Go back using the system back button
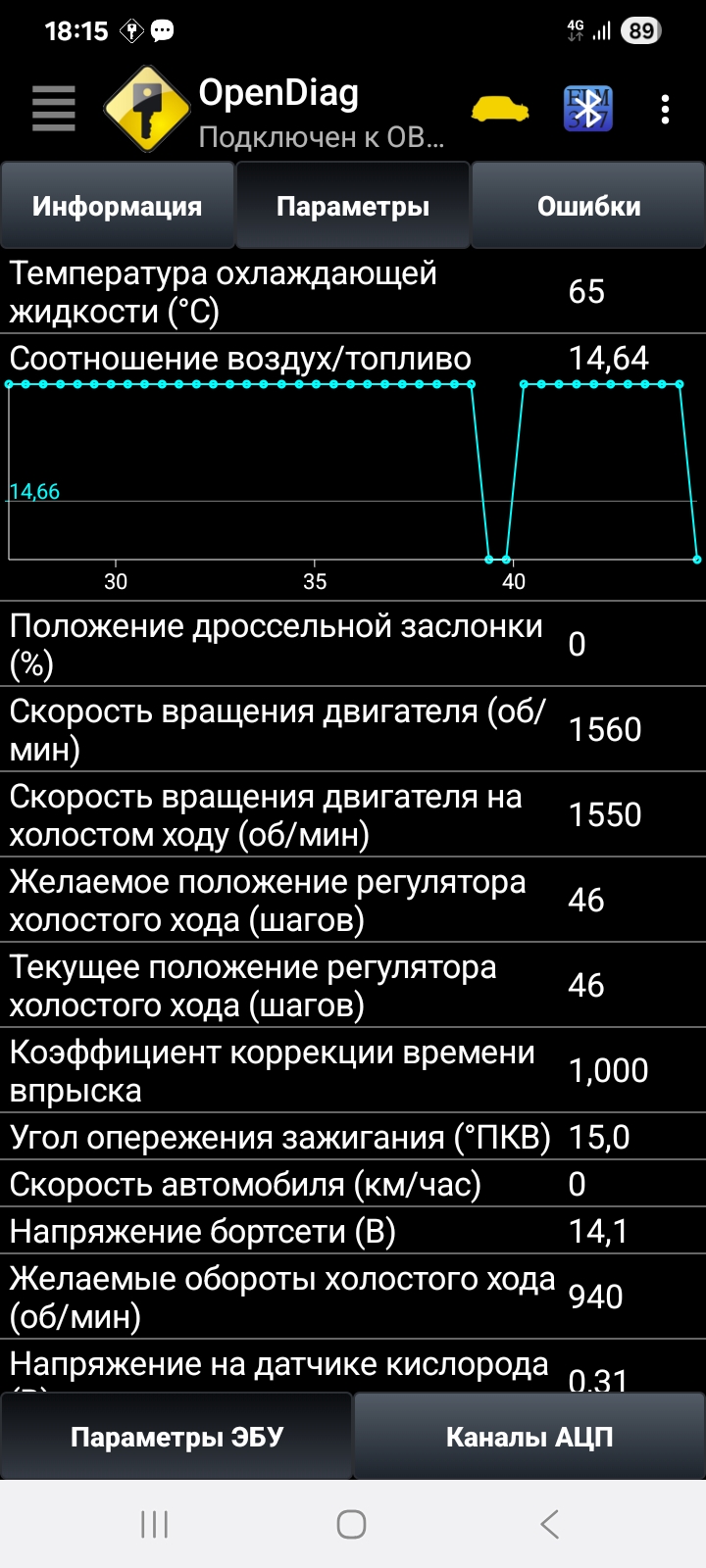706x1568 pixels. pyautogui.click(x=550, y=1524)
